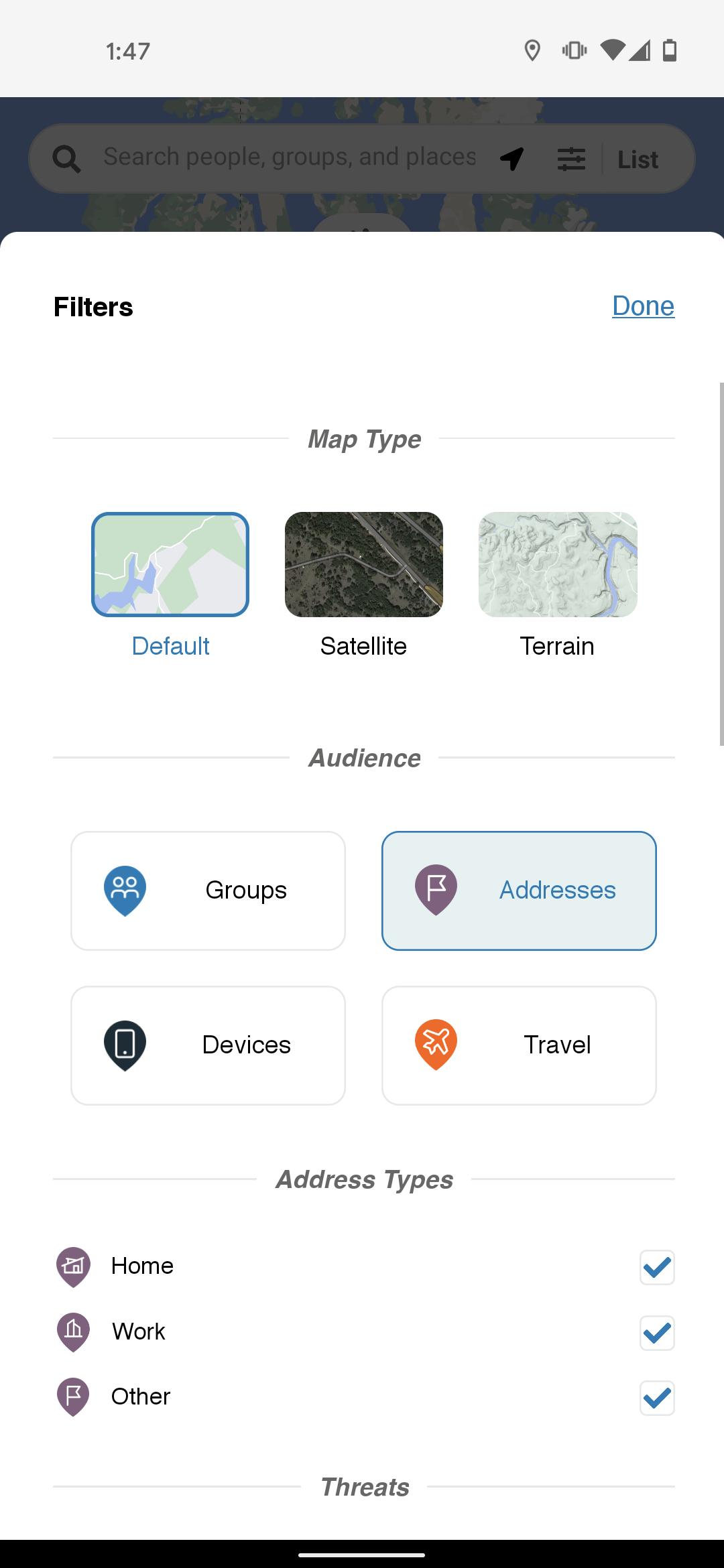Uncheck the Other address type
The height and width of the screenshot is (1568, 724).
[657, 1398]
